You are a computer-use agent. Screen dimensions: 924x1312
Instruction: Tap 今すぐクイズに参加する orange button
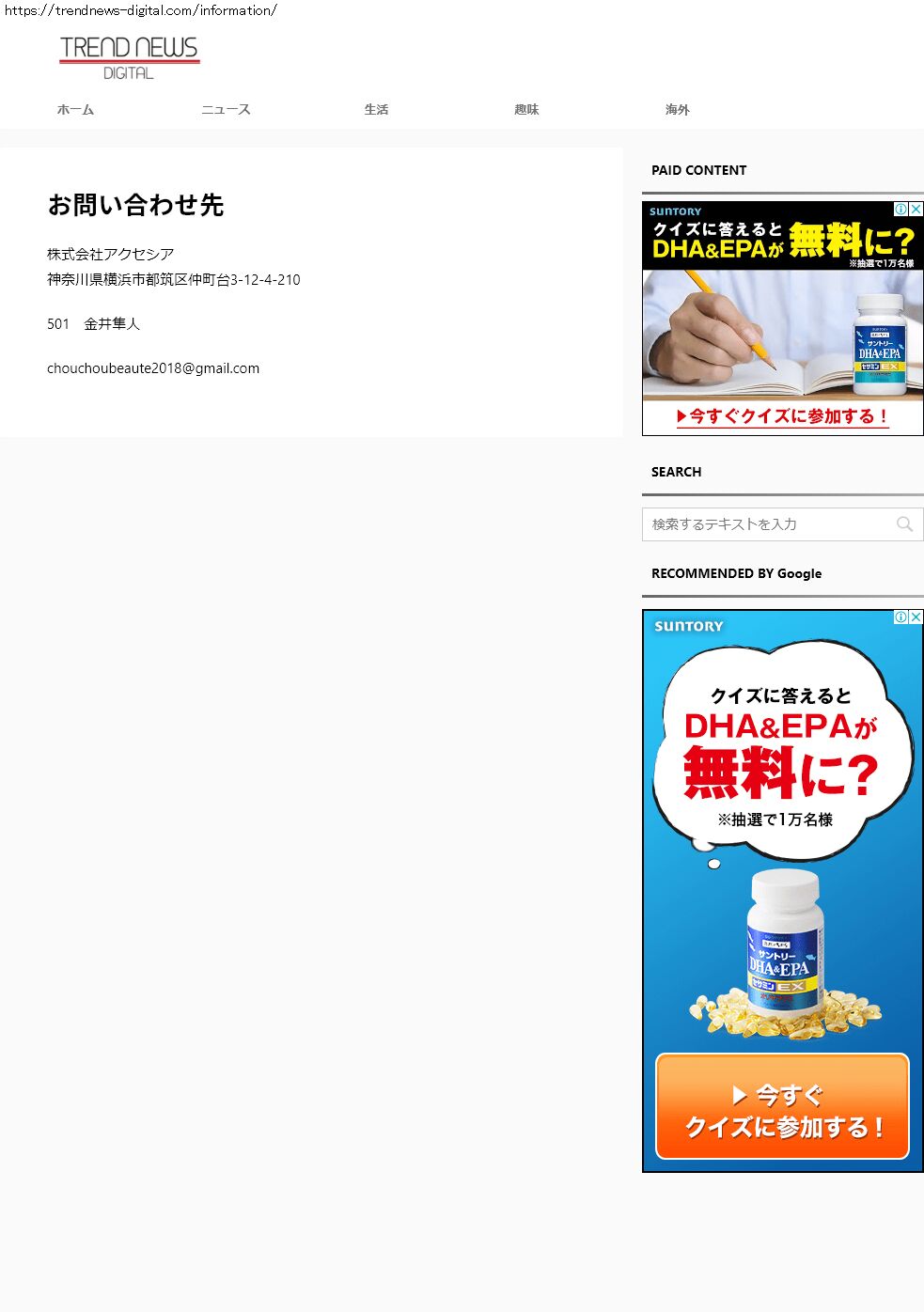(782, 1107)
